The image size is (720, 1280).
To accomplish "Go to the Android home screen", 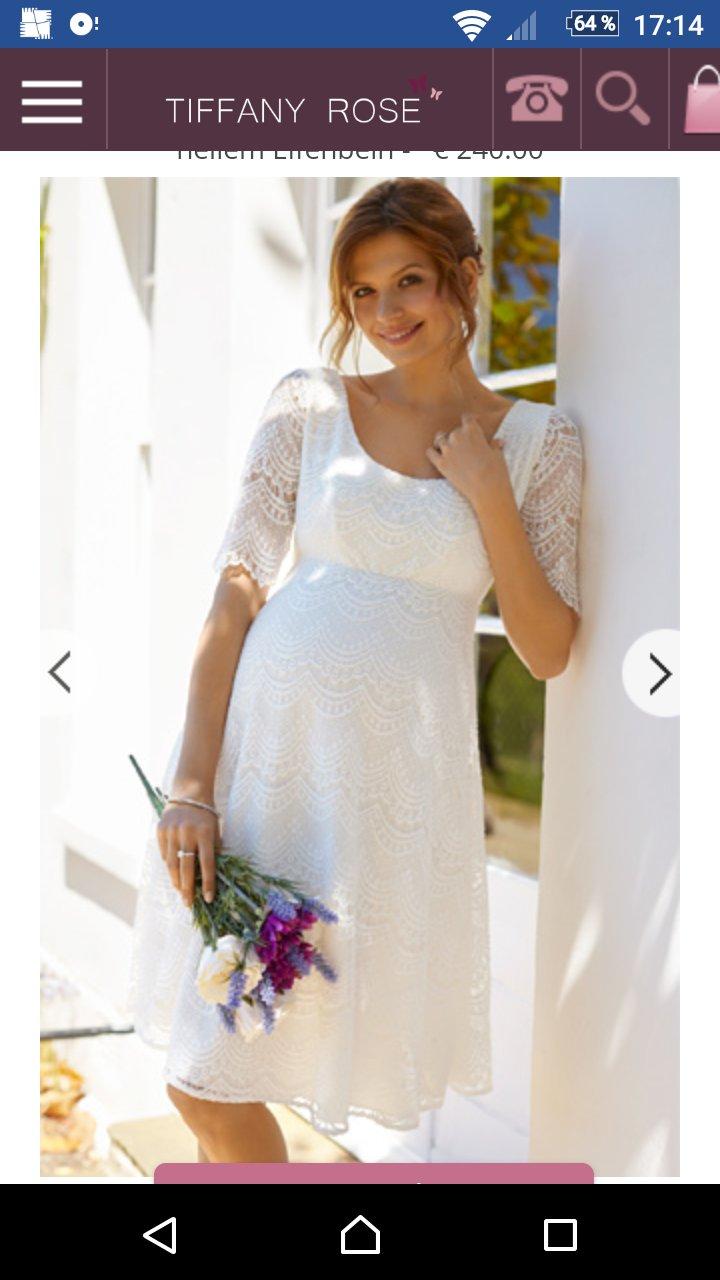I will click(360, 1235).
